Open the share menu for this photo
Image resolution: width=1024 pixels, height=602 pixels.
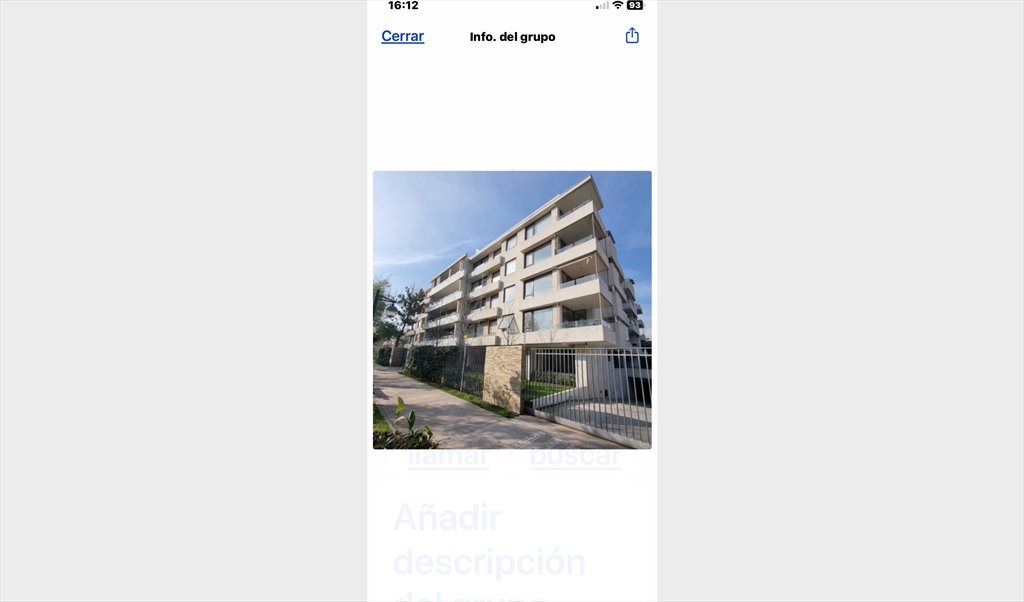[x=632, y=36]
